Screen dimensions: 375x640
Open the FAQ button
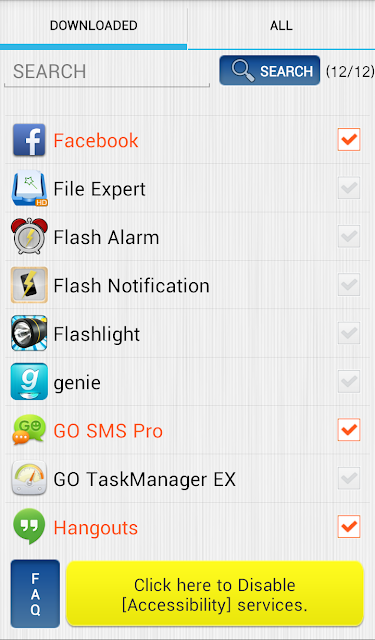point(36,594)
